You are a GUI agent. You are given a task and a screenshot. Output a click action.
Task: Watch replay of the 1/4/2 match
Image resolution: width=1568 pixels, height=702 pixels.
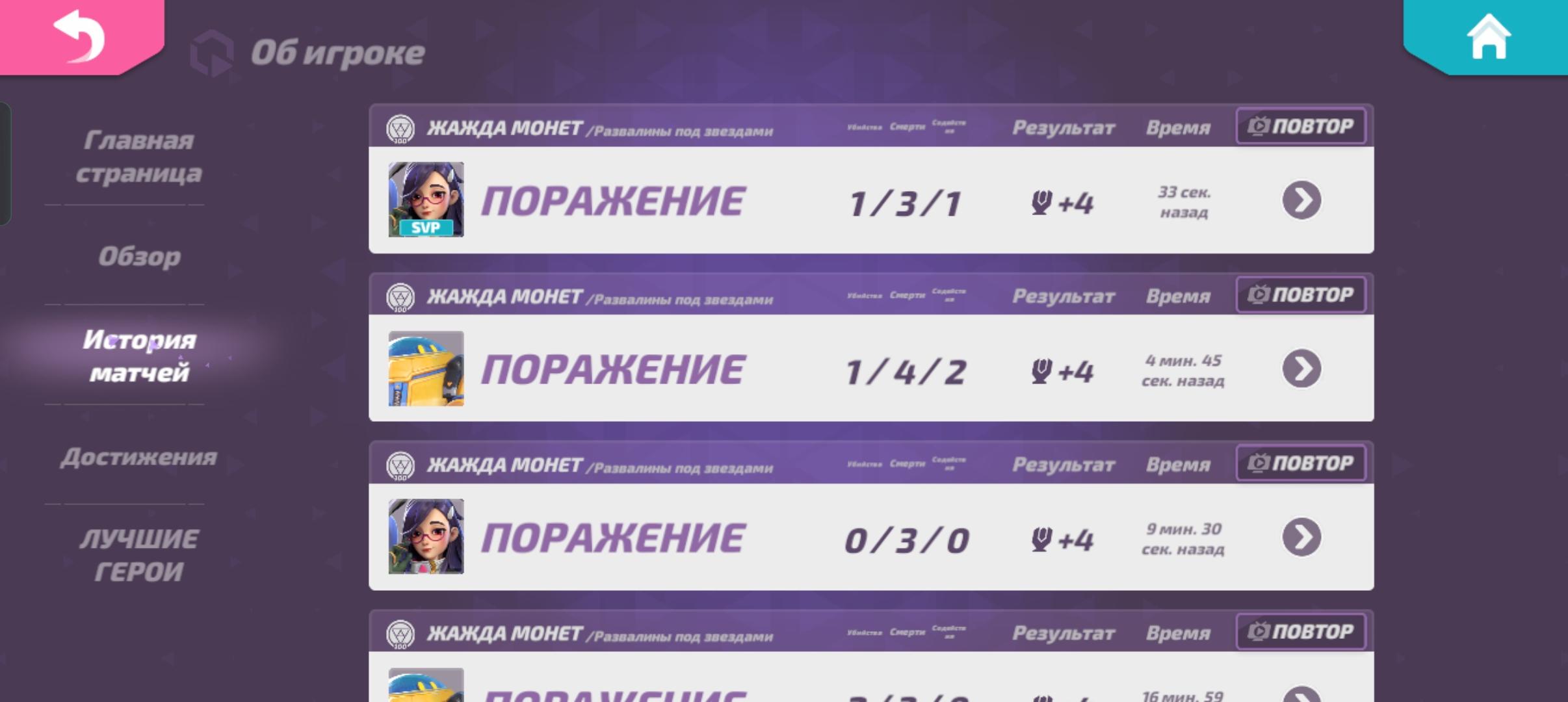click(1300, 294)
